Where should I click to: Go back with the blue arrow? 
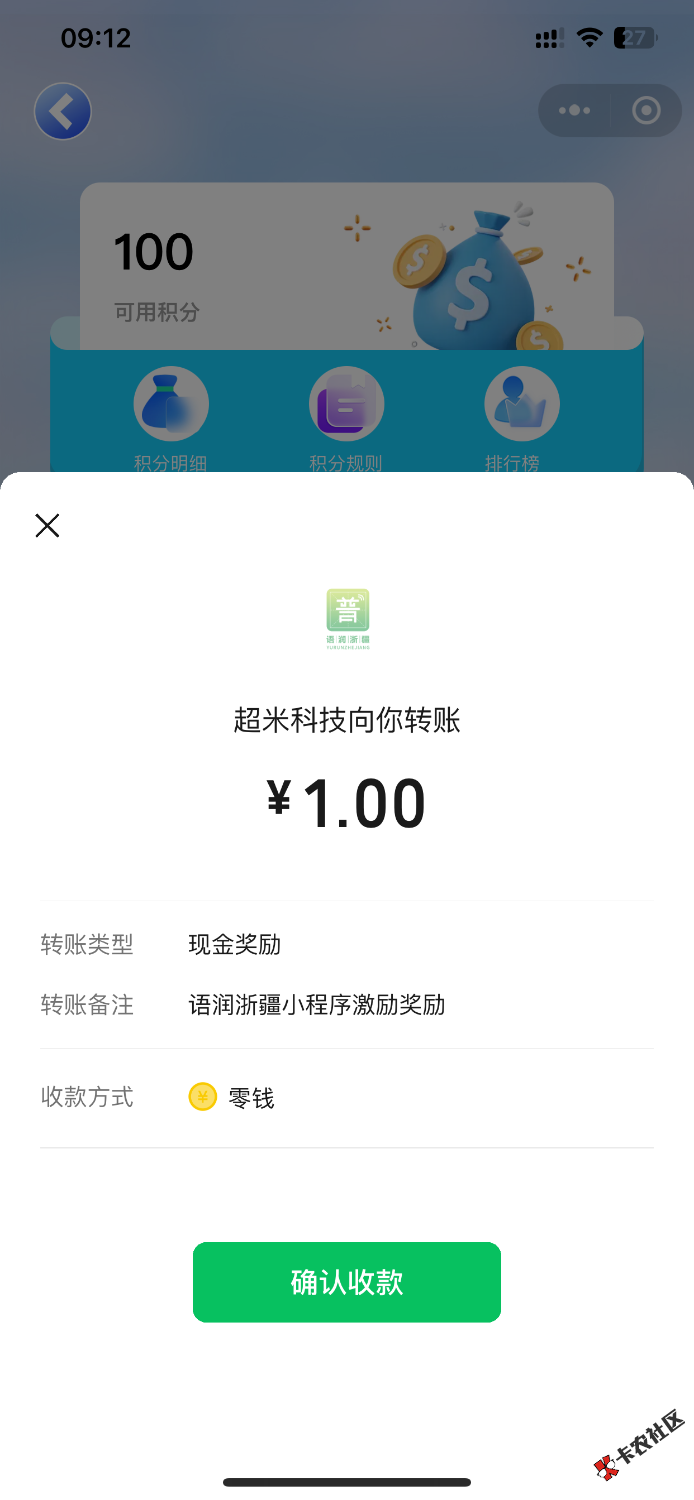[x=63, y=111]
